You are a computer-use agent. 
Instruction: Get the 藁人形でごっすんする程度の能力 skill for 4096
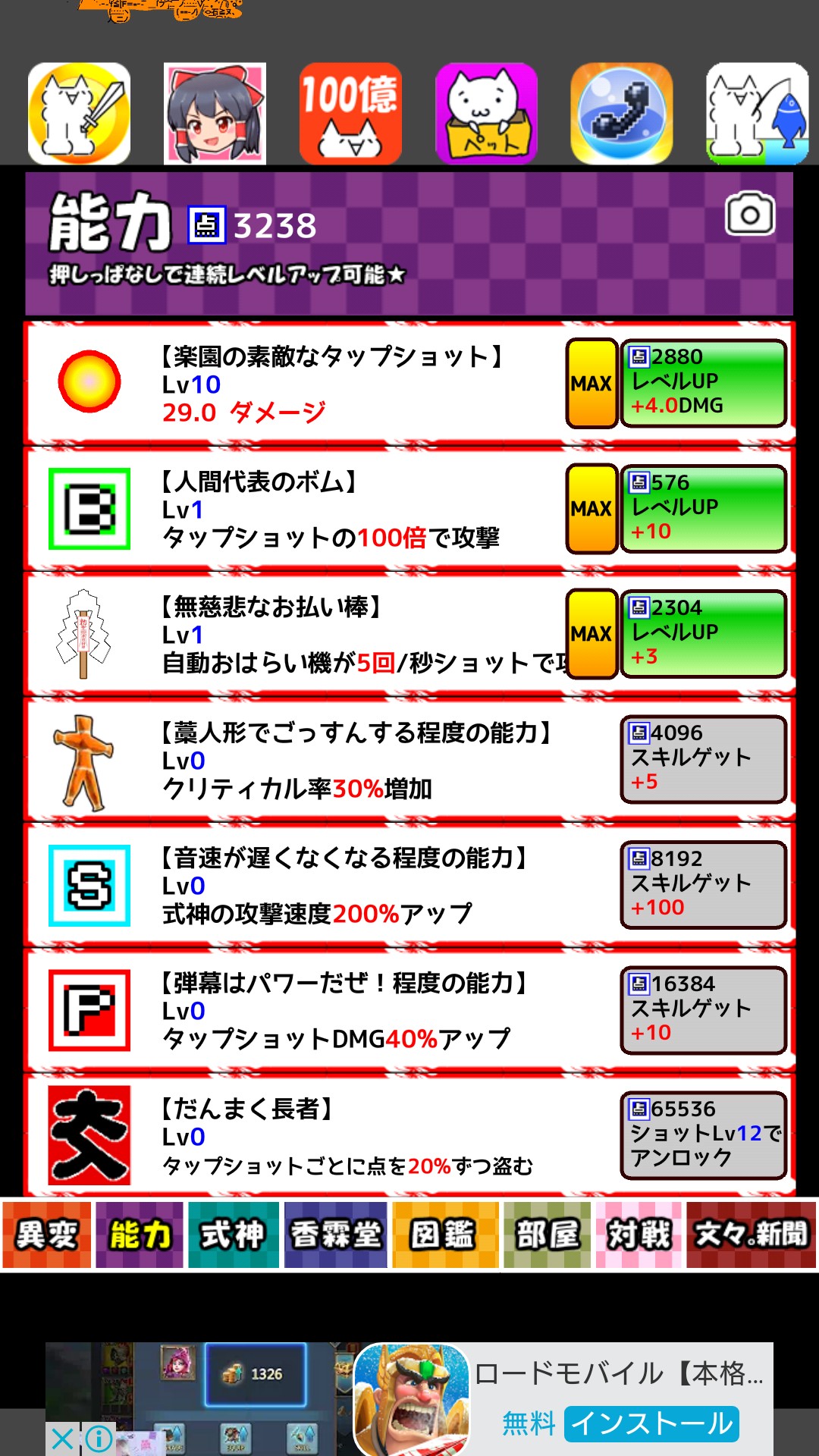[x=703, y=758]
